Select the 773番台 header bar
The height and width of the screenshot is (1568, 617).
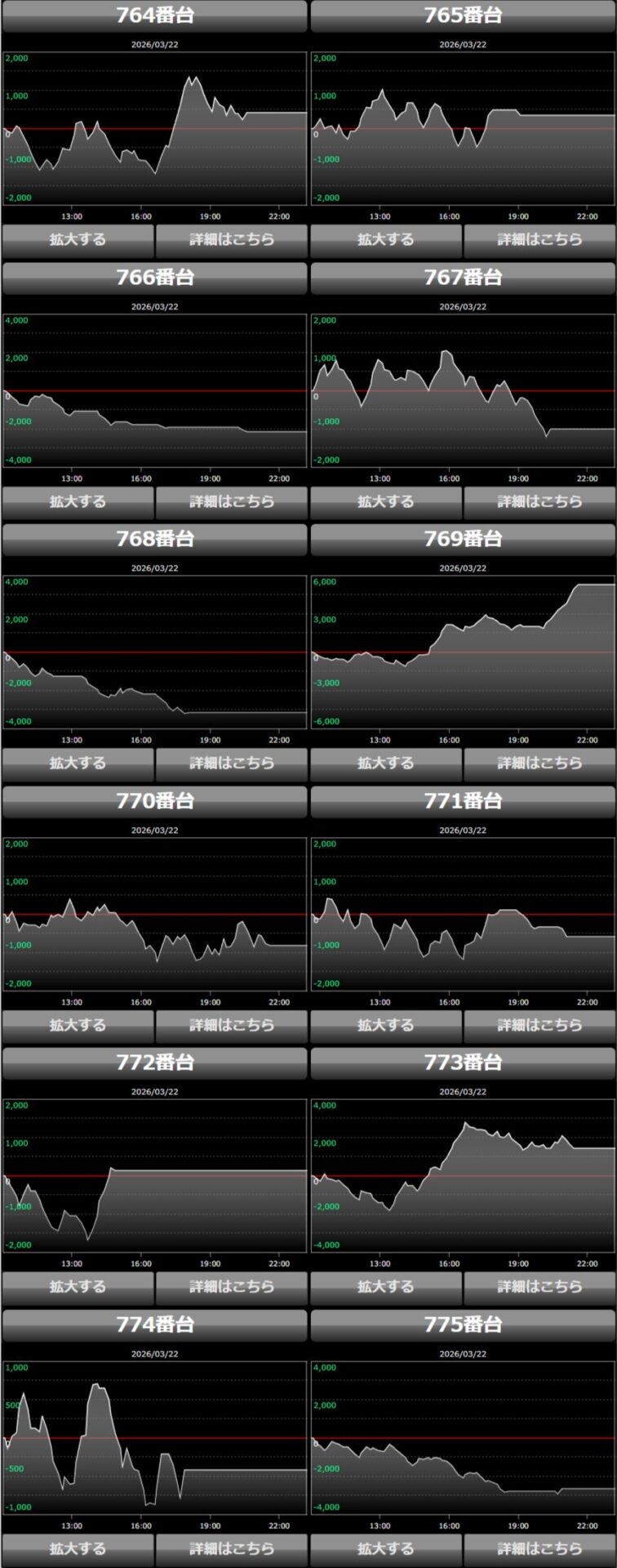(463, 1062)
